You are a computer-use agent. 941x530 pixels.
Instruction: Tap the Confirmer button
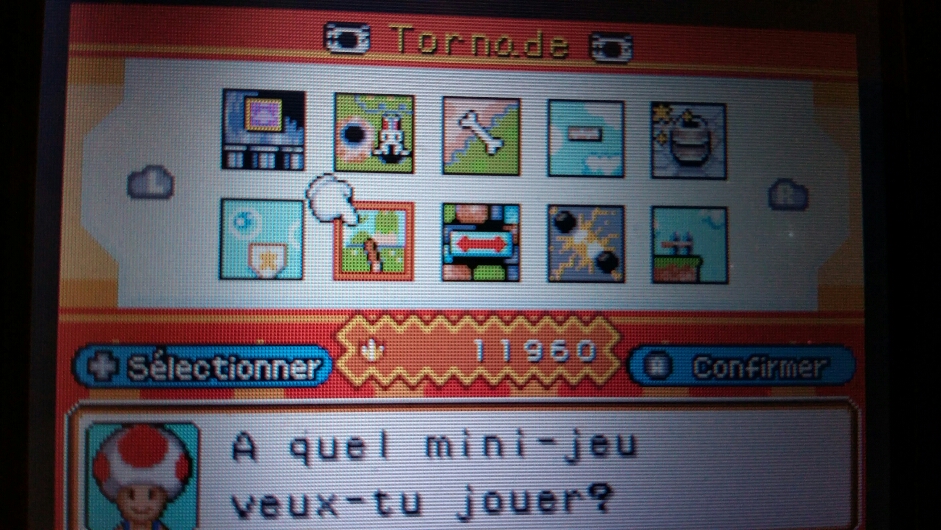741,366
